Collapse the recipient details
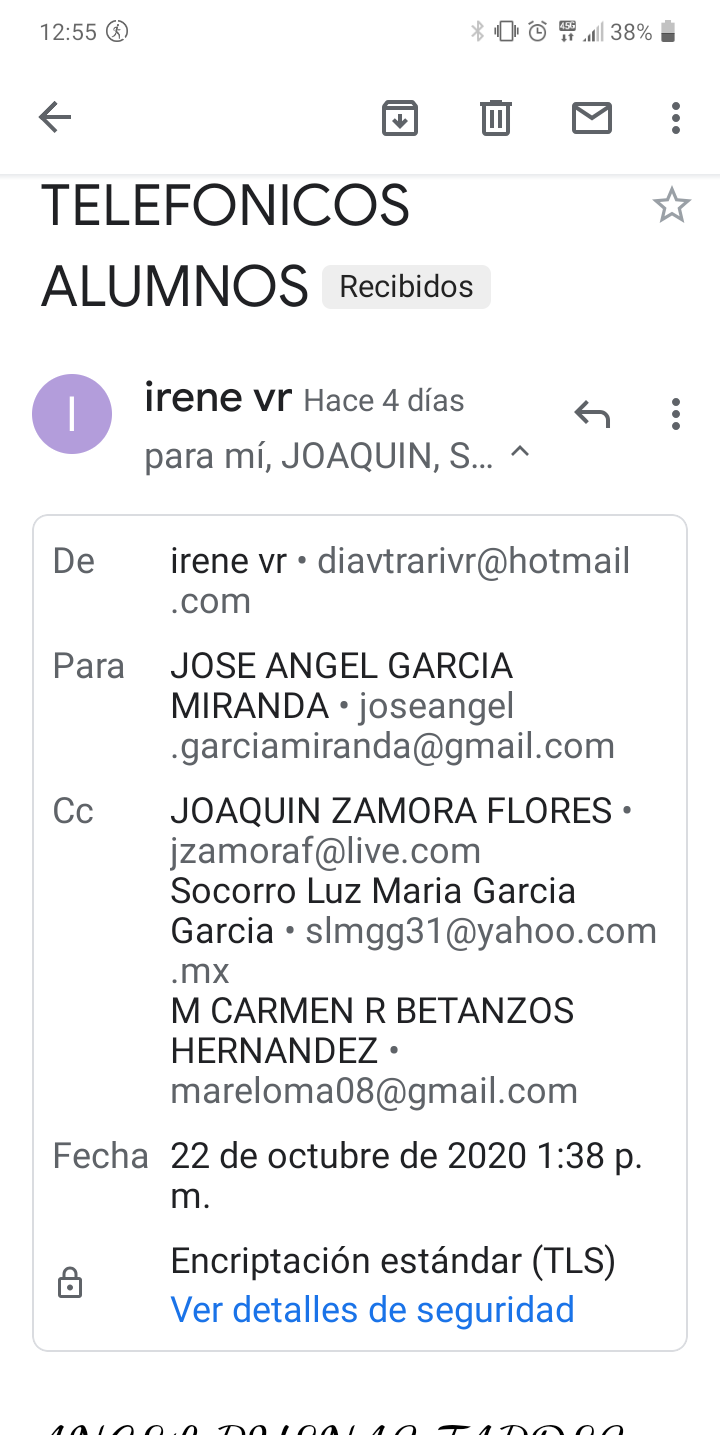Image resolution: width=720 pixels, height=1435 pixels. click(519, 453)
